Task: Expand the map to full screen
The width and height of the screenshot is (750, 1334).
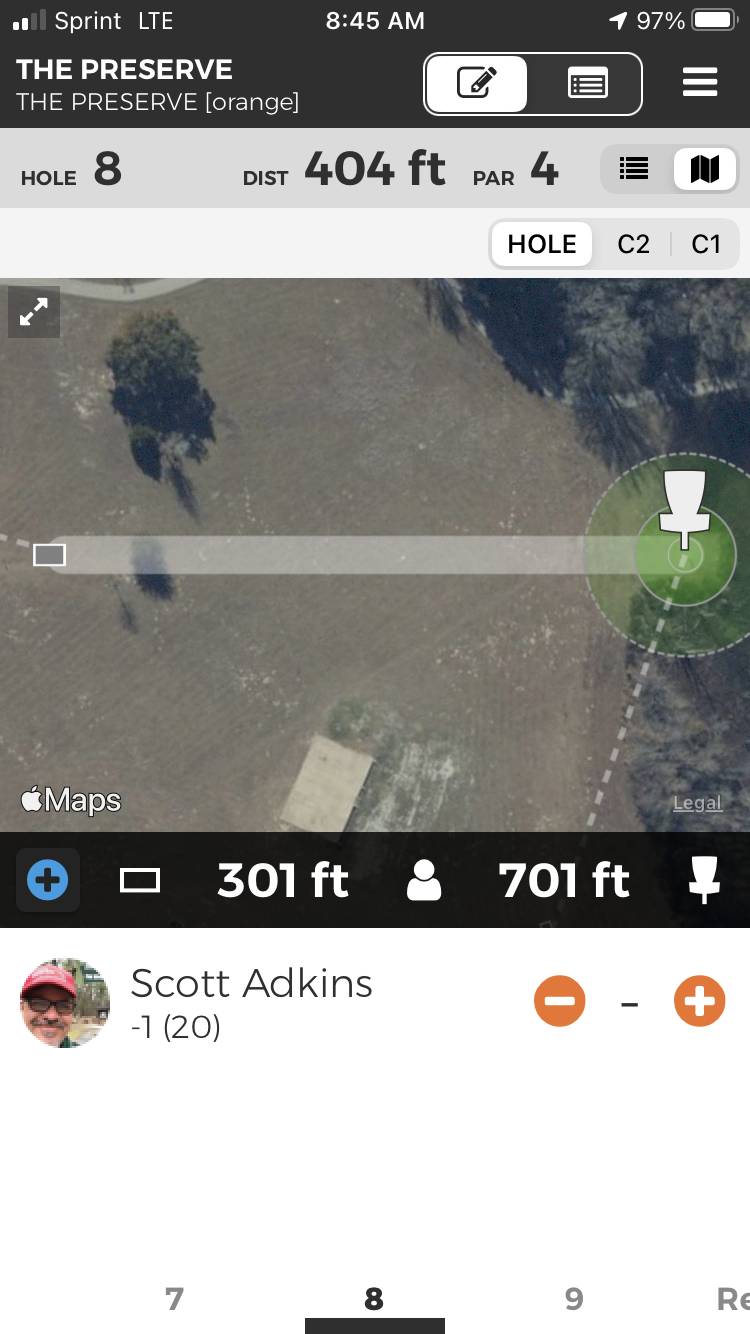Action: tap(34, 313)
